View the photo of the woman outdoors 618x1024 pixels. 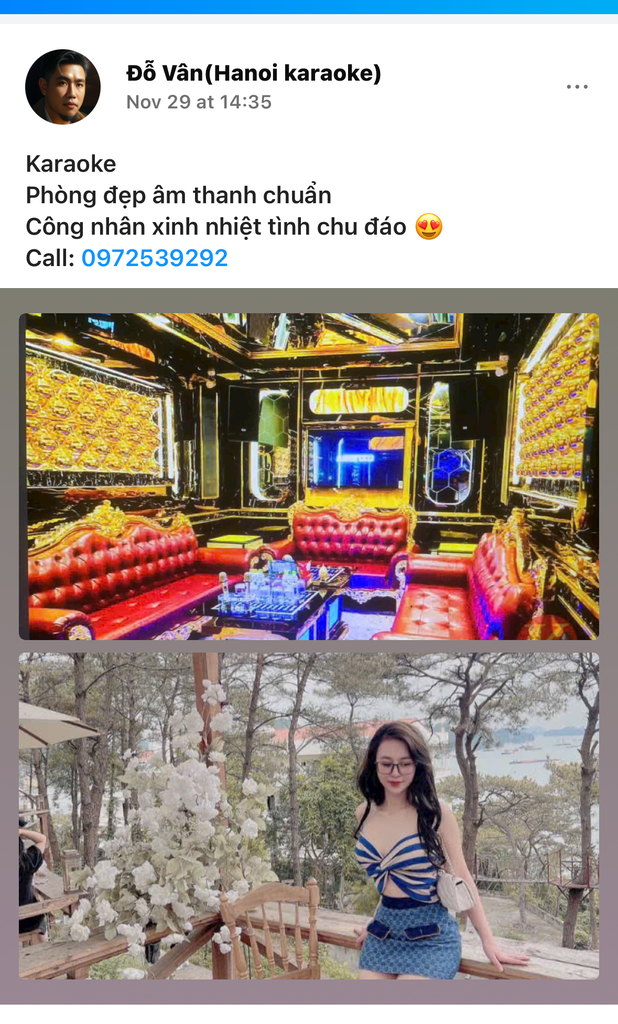[x=309, y=815]
